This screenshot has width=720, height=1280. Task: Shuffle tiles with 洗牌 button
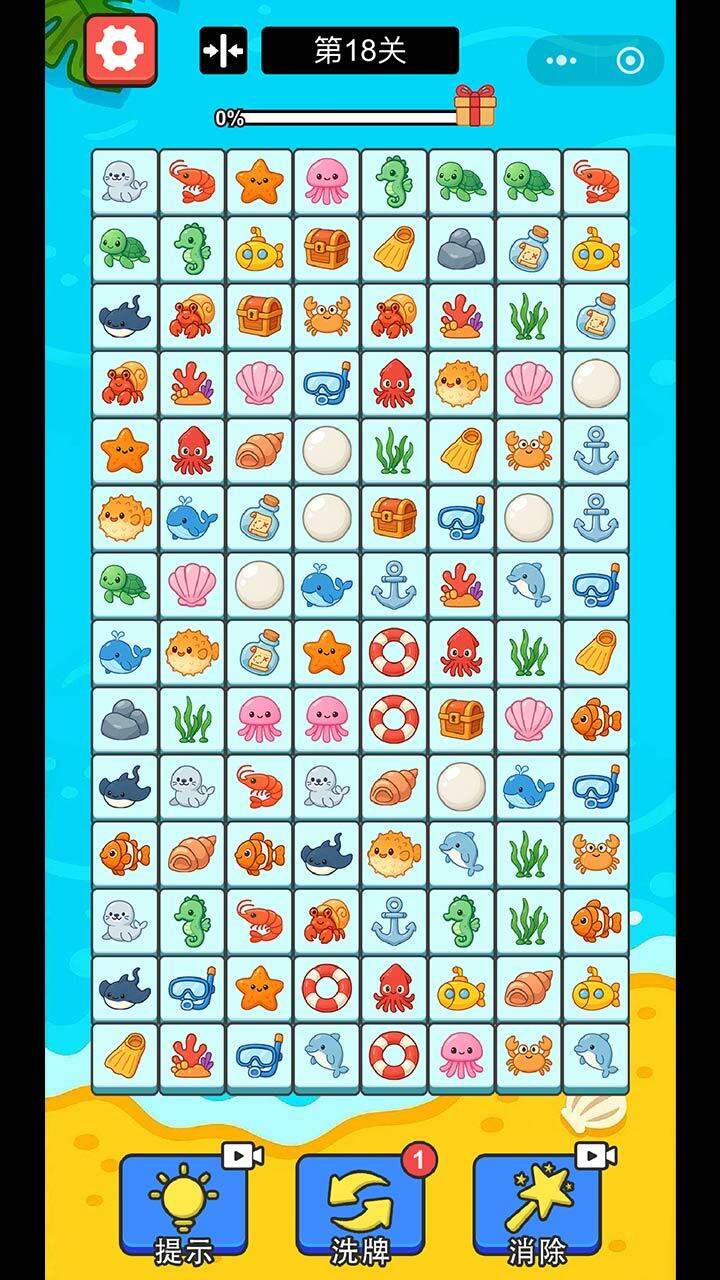coord(360,1204)
